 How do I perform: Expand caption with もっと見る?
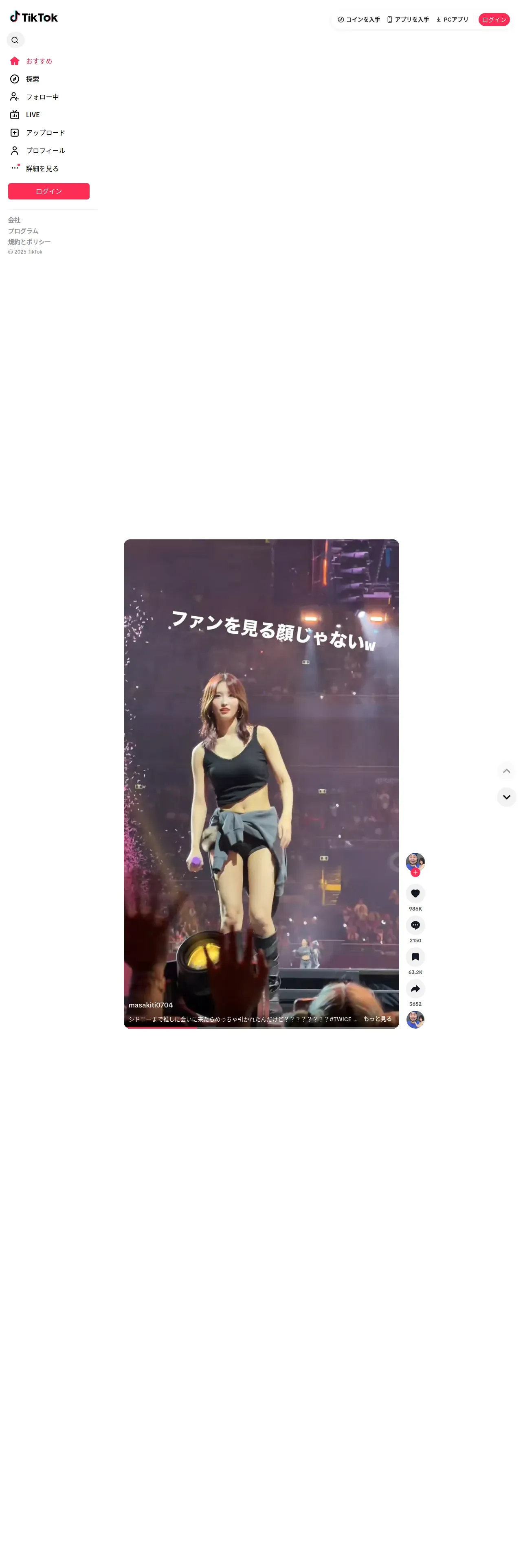click(378, 1019)
